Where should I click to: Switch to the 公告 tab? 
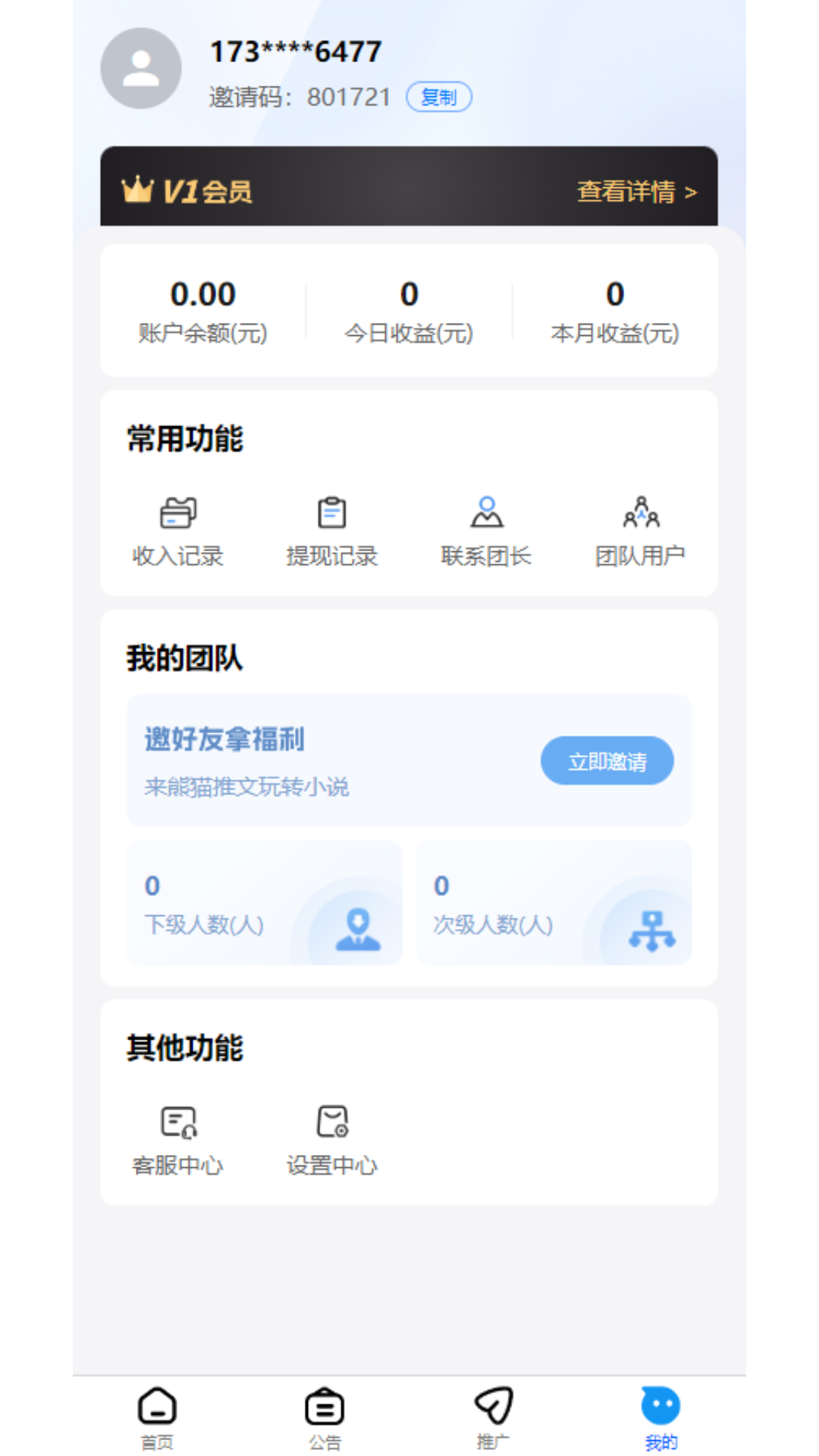click(325, 1418)
